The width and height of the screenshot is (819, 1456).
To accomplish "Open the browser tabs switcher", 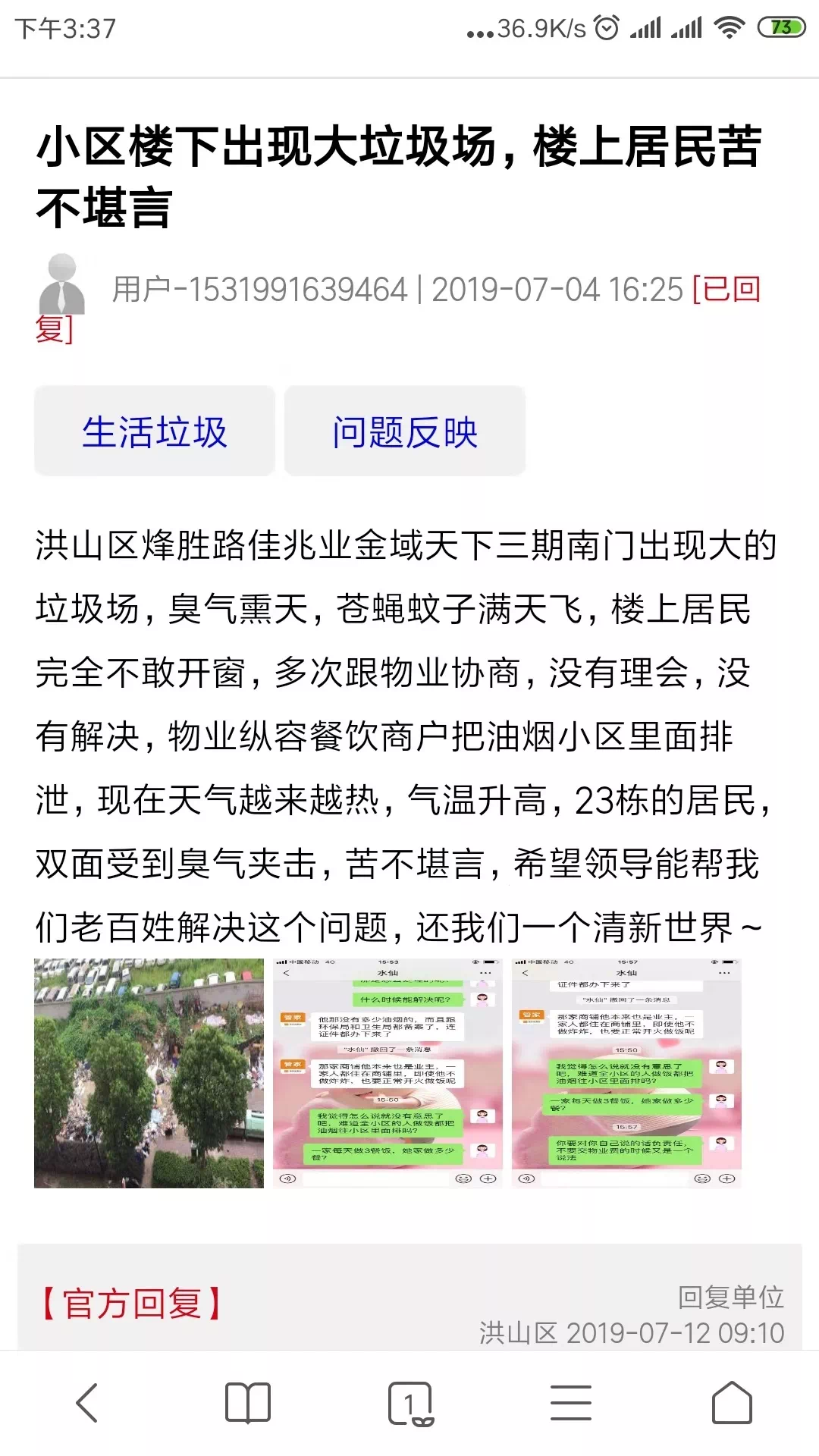I will coord(410,1404).
